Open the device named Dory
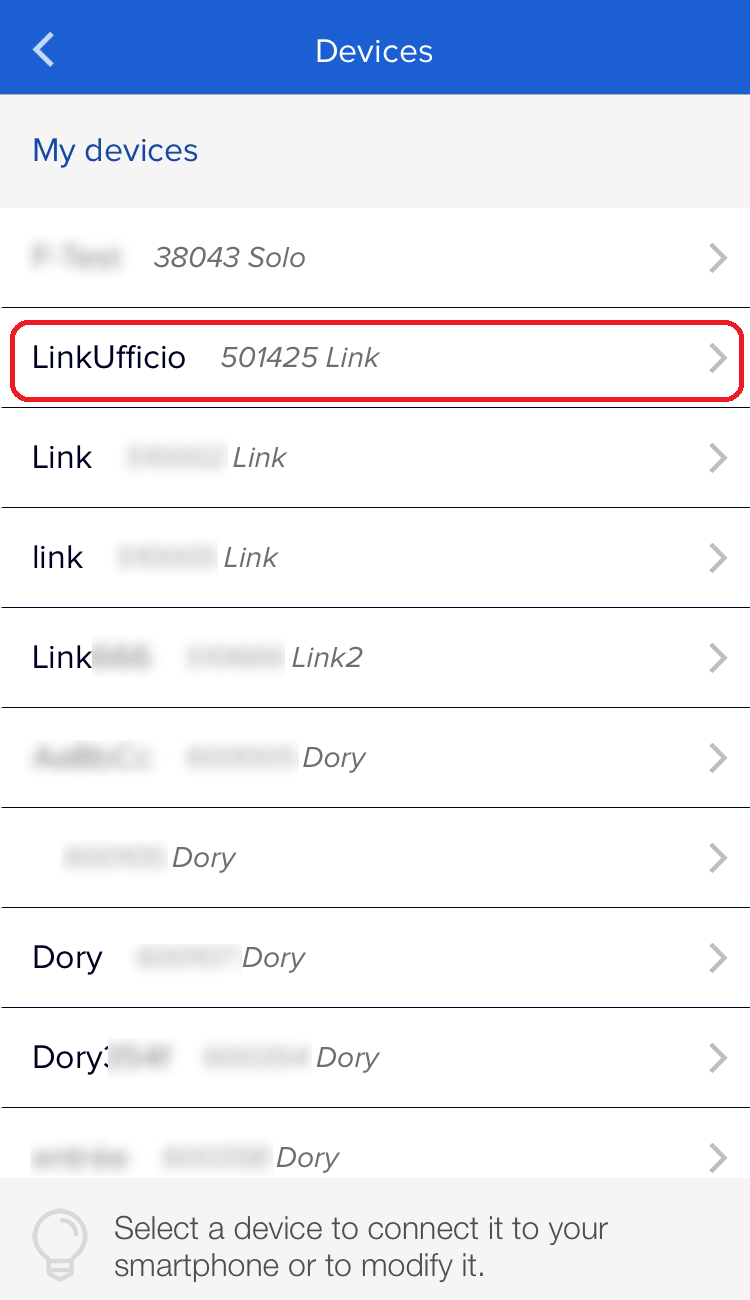This screenshot has height=1300, width=750. 375,958
